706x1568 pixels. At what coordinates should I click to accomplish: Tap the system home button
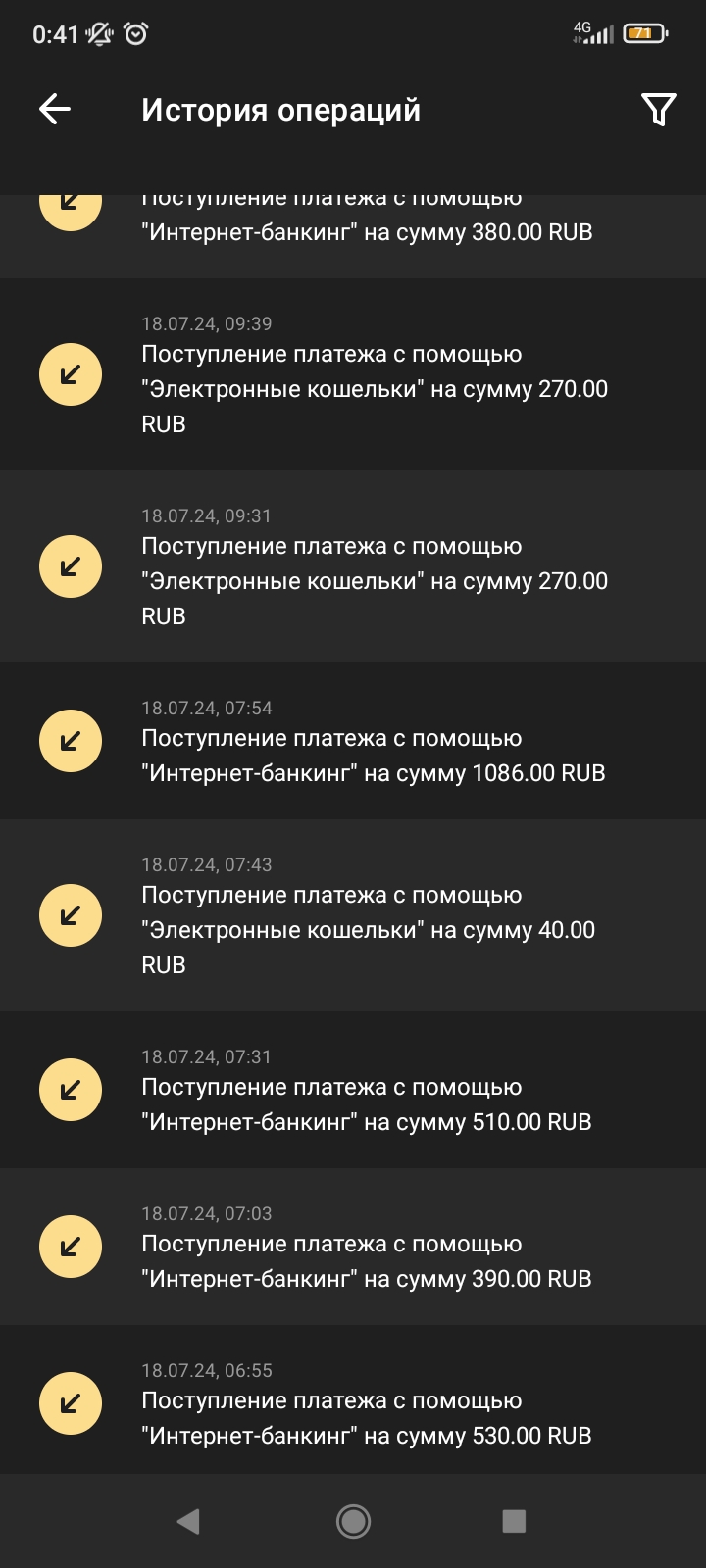[353, 1521]
